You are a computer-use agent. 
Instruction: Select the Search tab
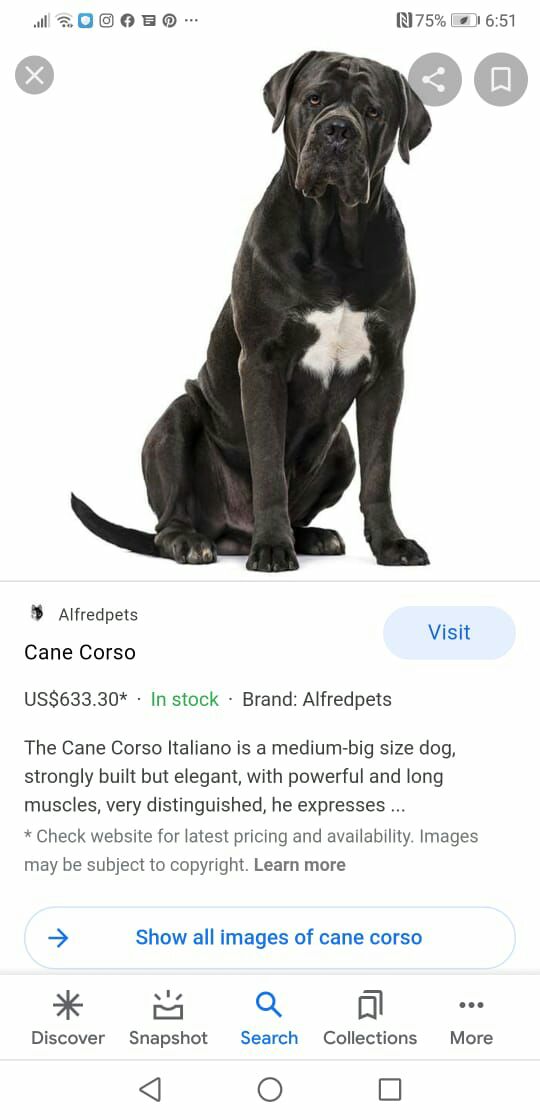(x=269, y=1019)
